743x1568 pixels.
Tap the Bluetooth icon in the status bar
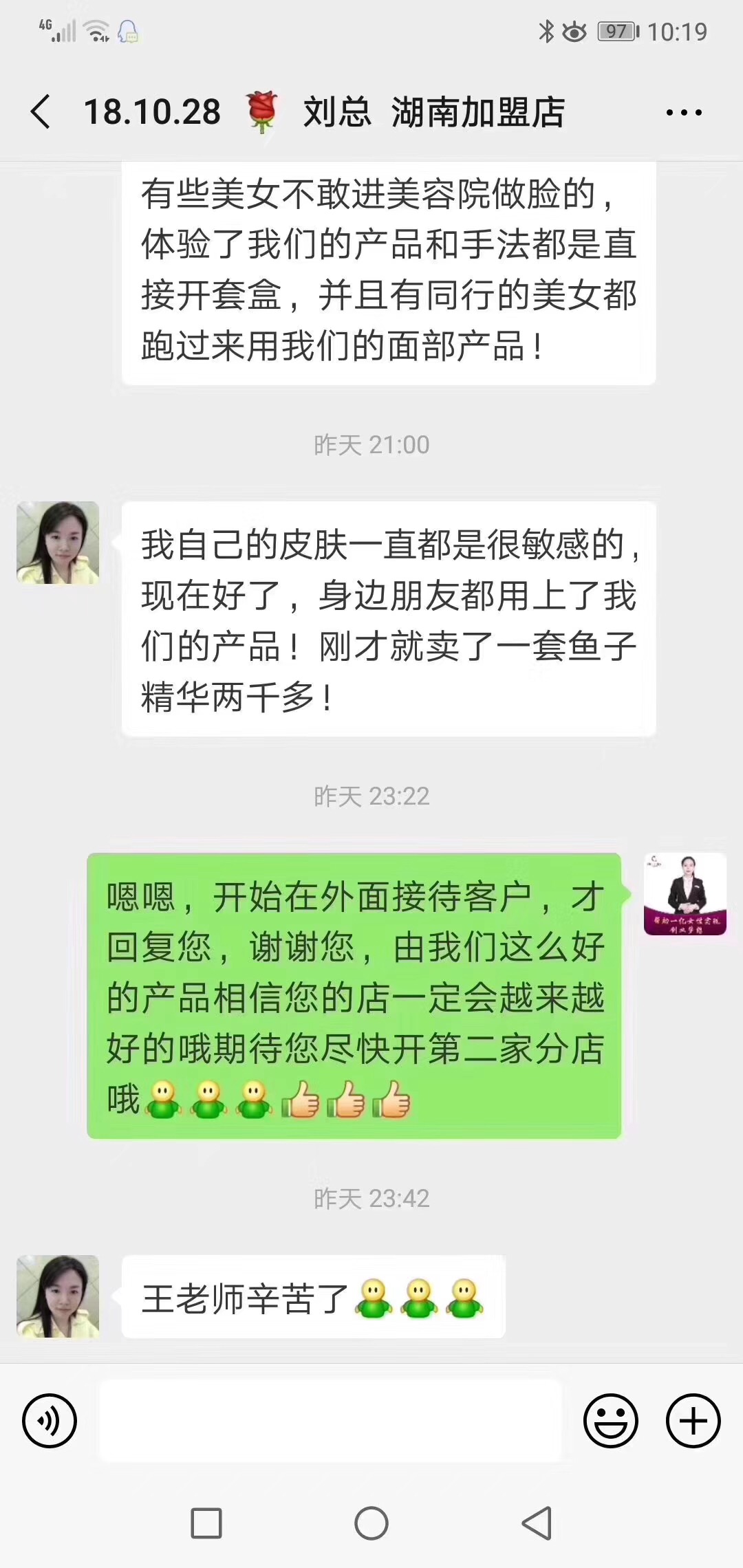coord(548,30)
